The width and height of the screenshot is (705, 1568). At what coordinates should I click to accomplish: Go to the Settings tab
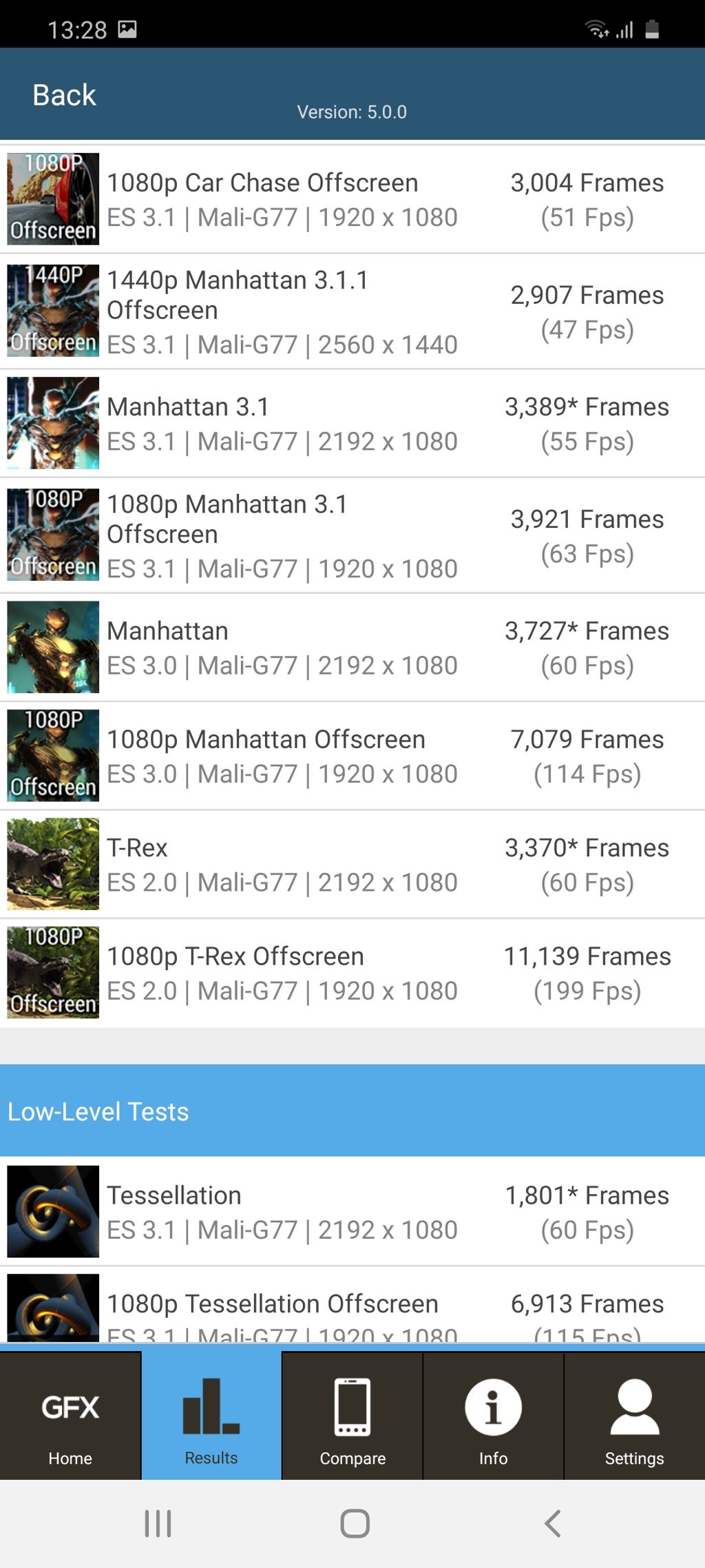[634, 1416]
